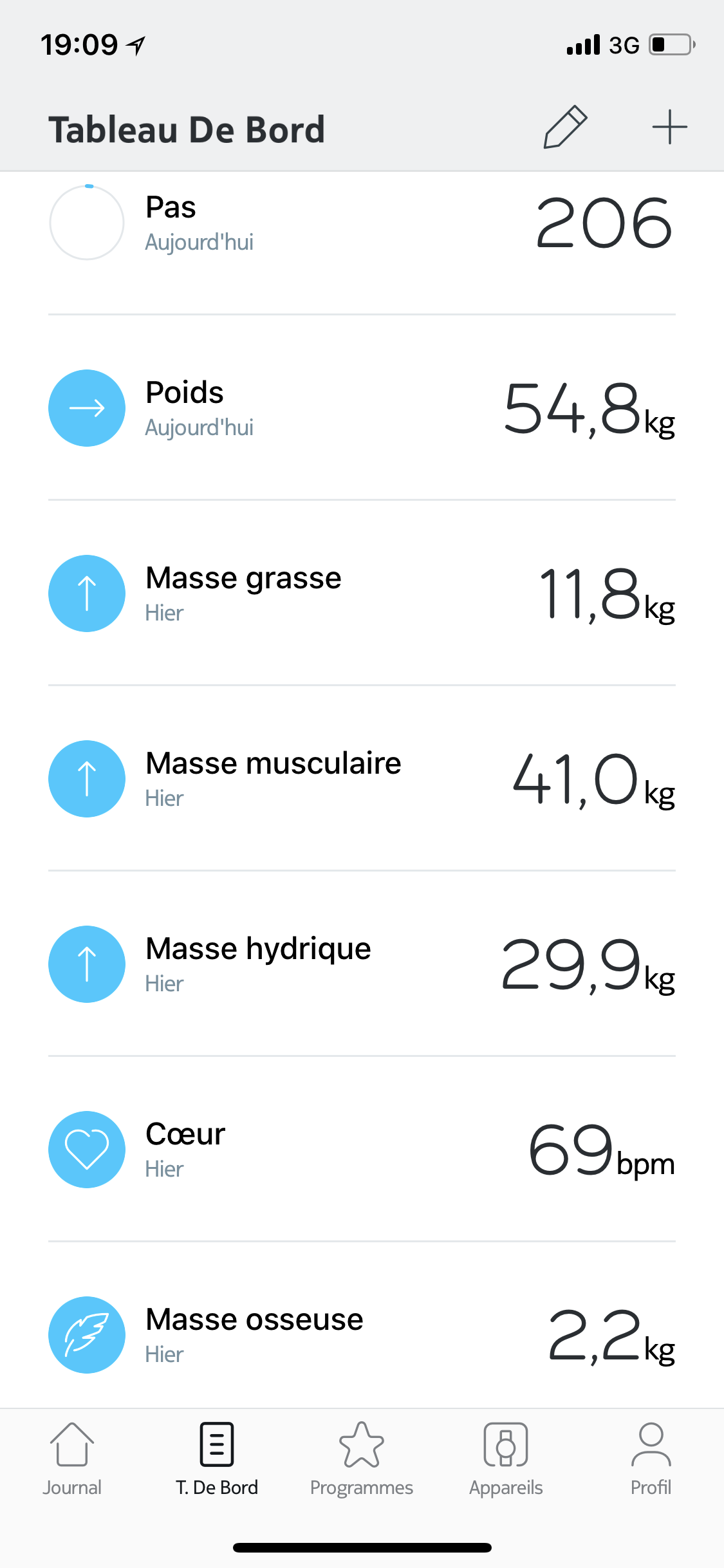724x1568 pixels.
Task: View Masse grasse details
Action: point(362,593)
